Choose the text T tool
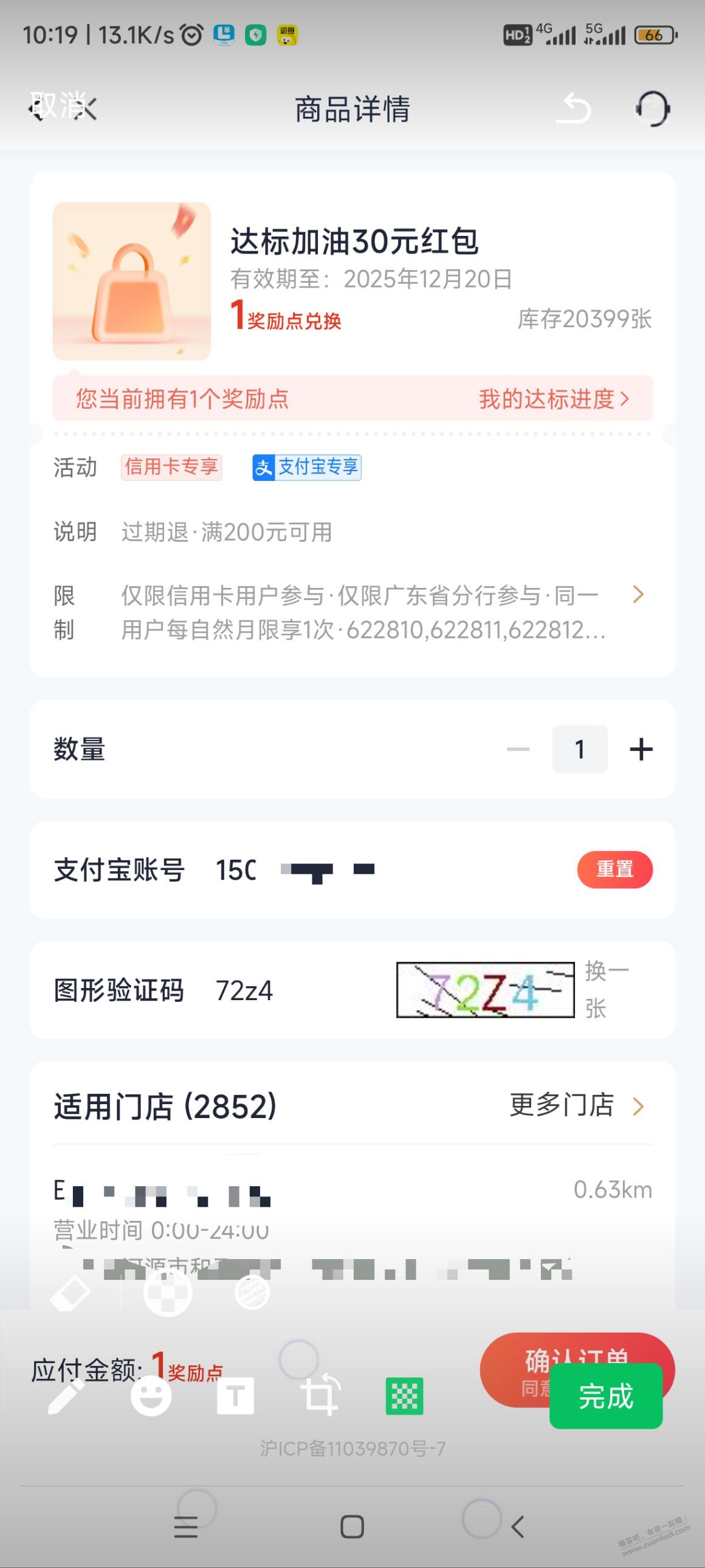 pos(235,1396)
